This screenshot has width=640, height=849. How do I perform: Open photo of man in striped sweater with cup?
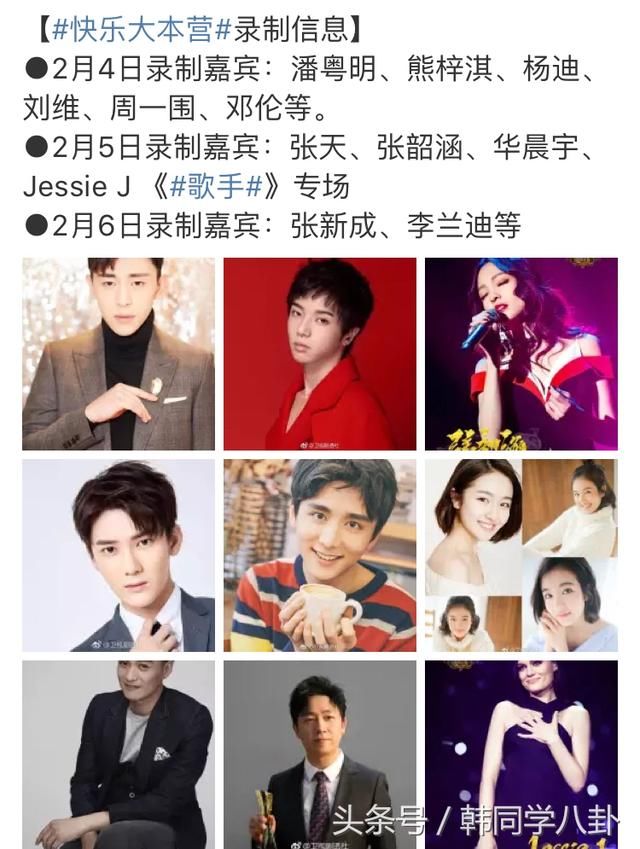click(x=320, y=555)
